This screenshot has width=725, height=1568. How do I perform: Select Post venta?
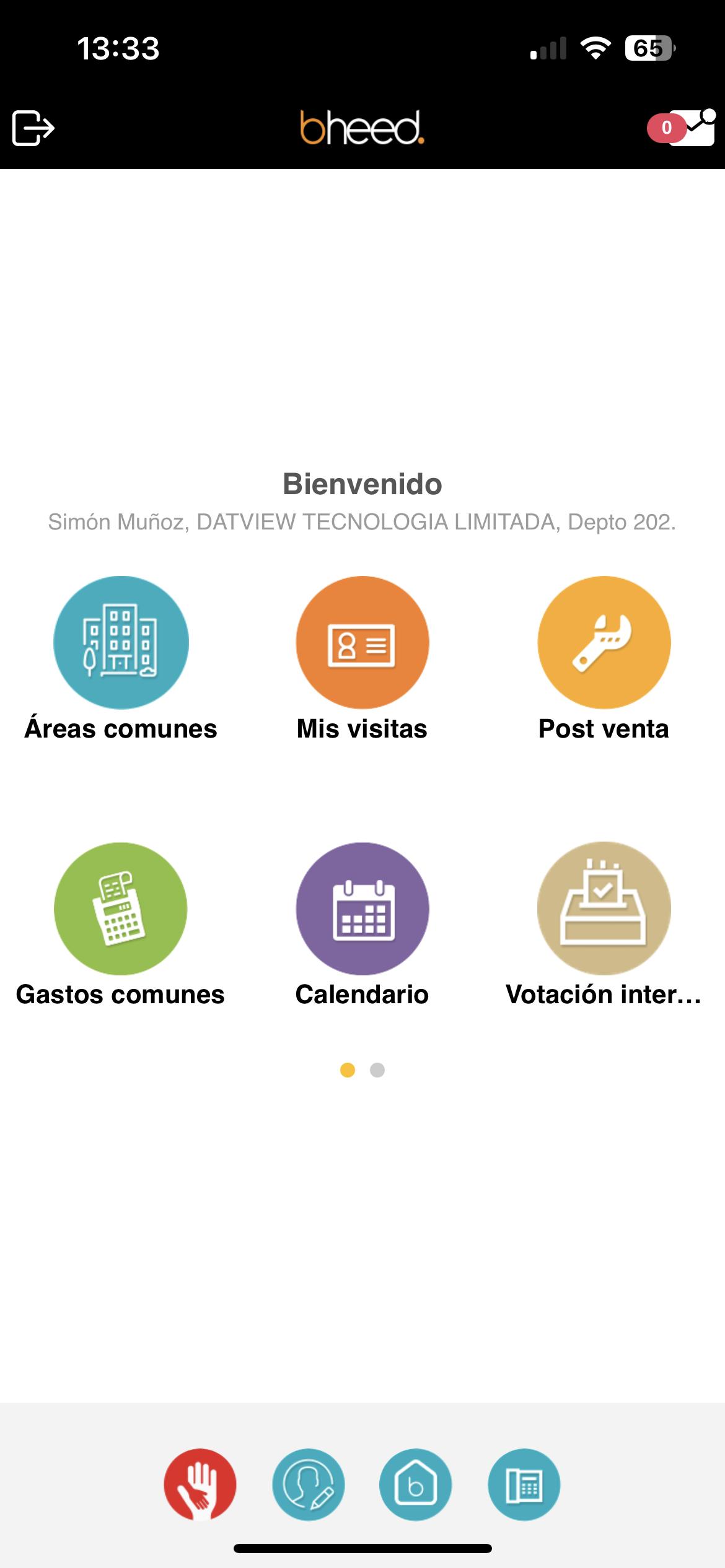pyautogui.click(x=604, y=642)
